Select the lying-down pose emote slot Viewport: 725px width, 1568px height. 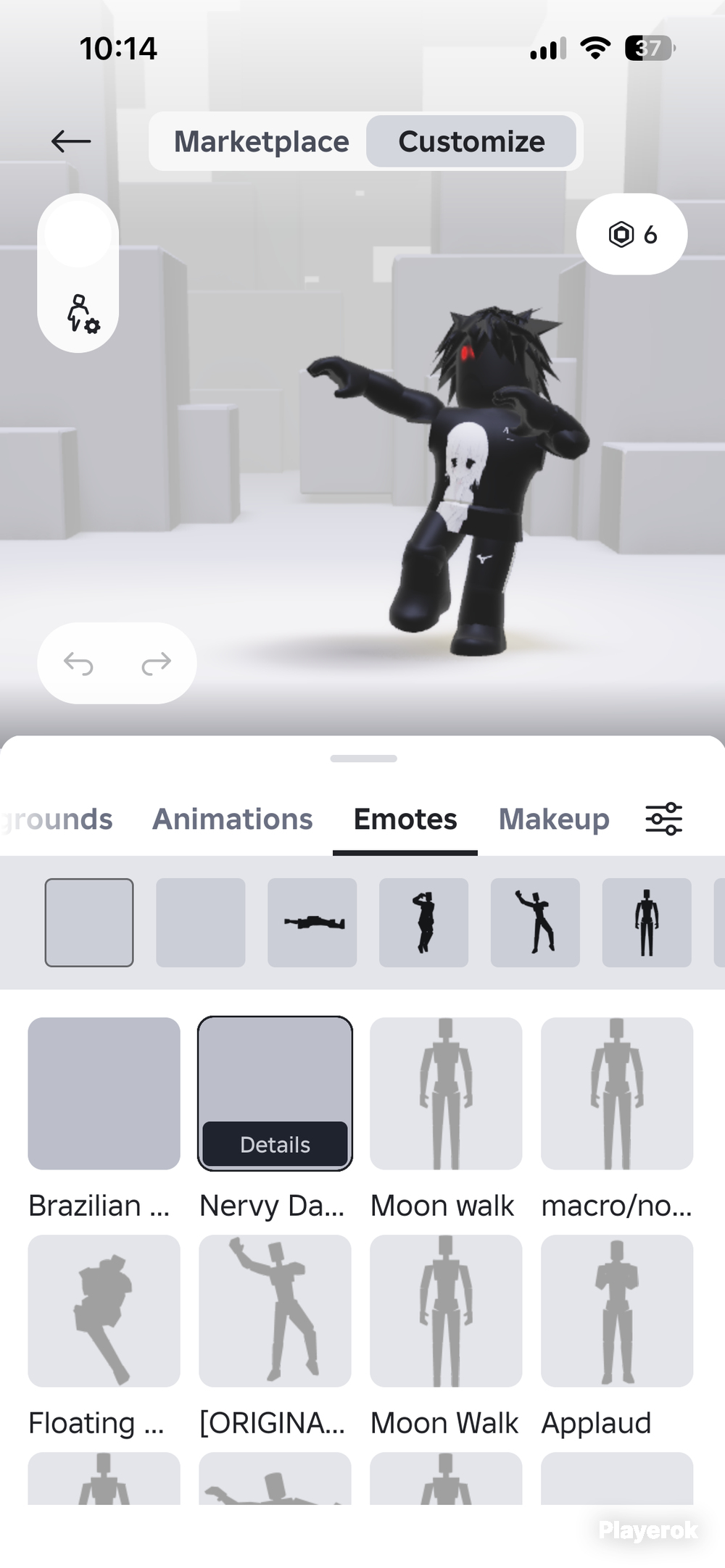point(312,922)
